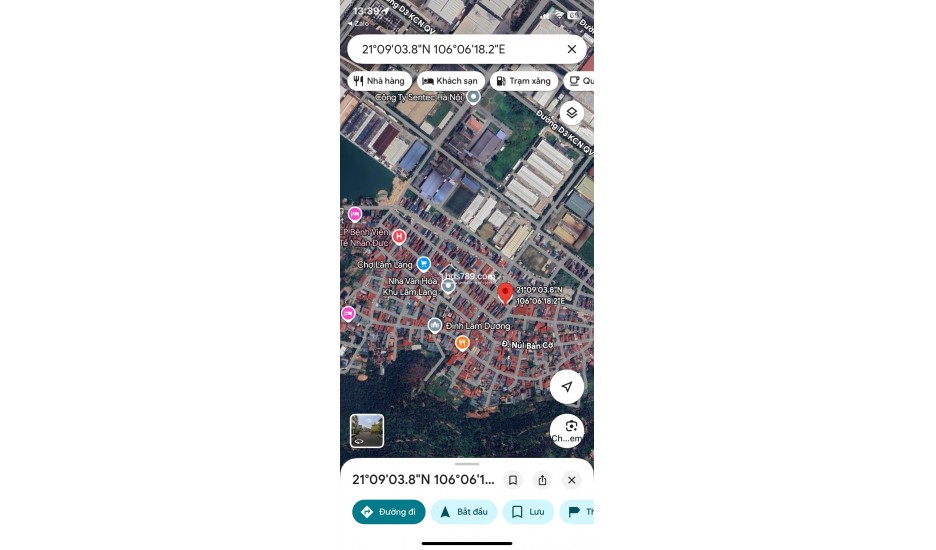Center map on my location
936x550 pixels.
click(567, 387)
